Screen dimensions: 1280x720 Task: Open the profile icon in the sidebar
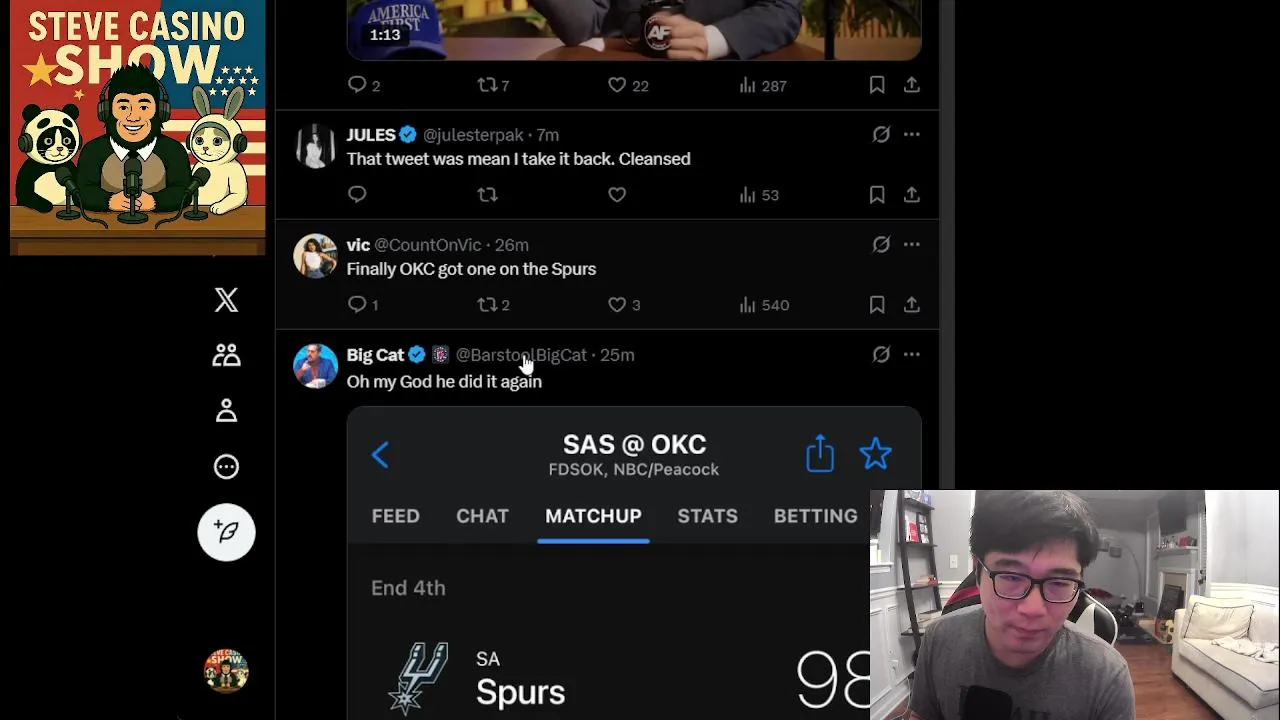coord(226,411)
